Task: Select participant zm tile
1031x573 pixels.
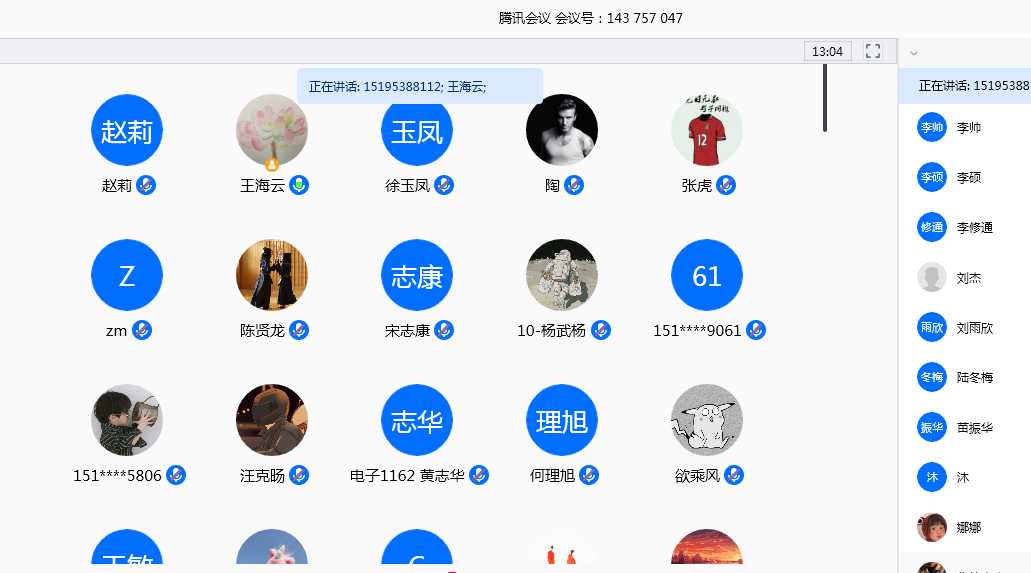Action: (x=127, y=275)
